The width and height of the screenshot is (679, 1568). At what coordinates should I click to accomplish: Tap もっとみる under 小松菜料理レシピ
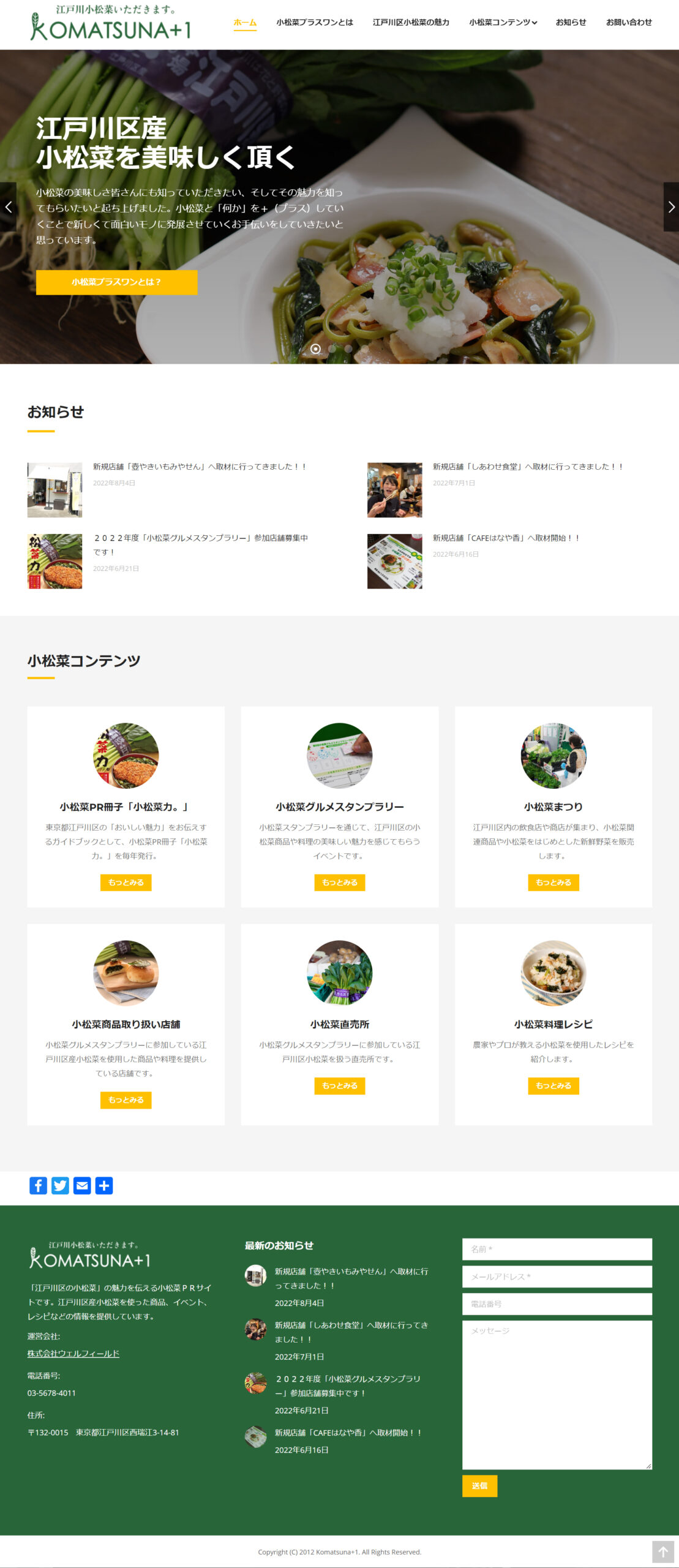[x=553, y=1086]
